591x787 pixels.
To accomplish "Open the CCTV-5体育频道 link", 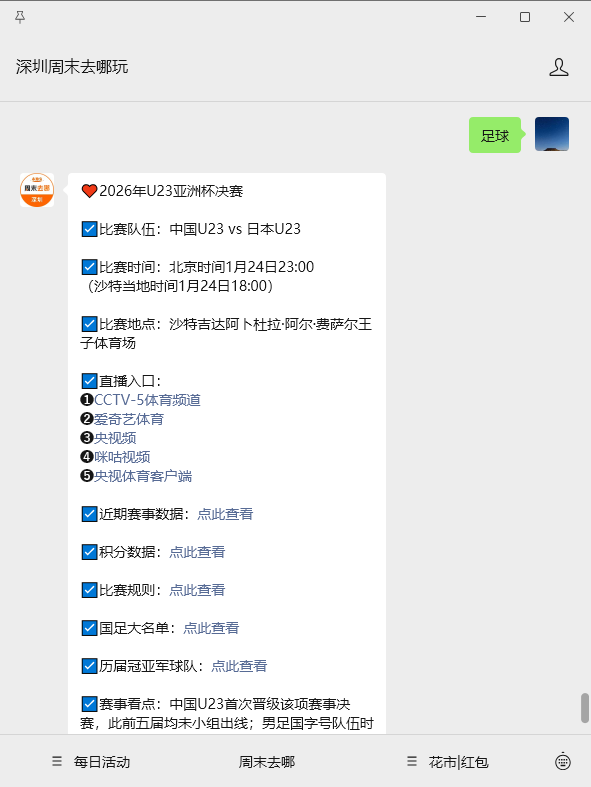I will [x=148, y=400].
